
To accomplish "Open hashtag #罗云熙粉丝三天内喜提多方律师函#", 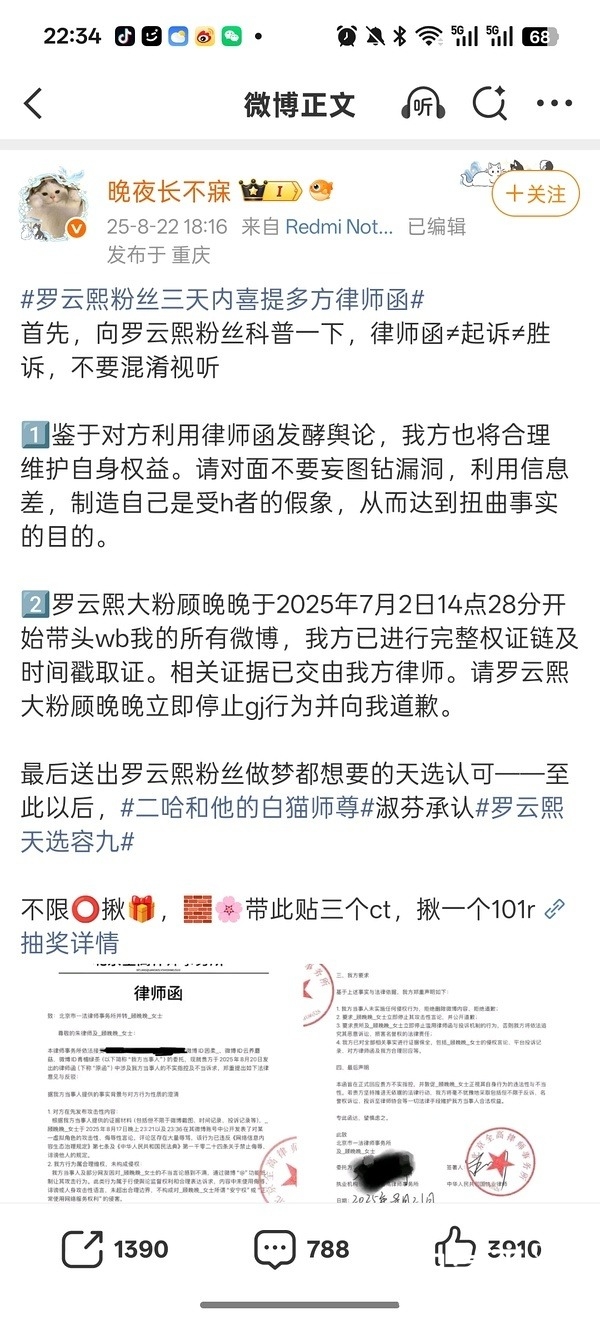I will click(223, 299).
